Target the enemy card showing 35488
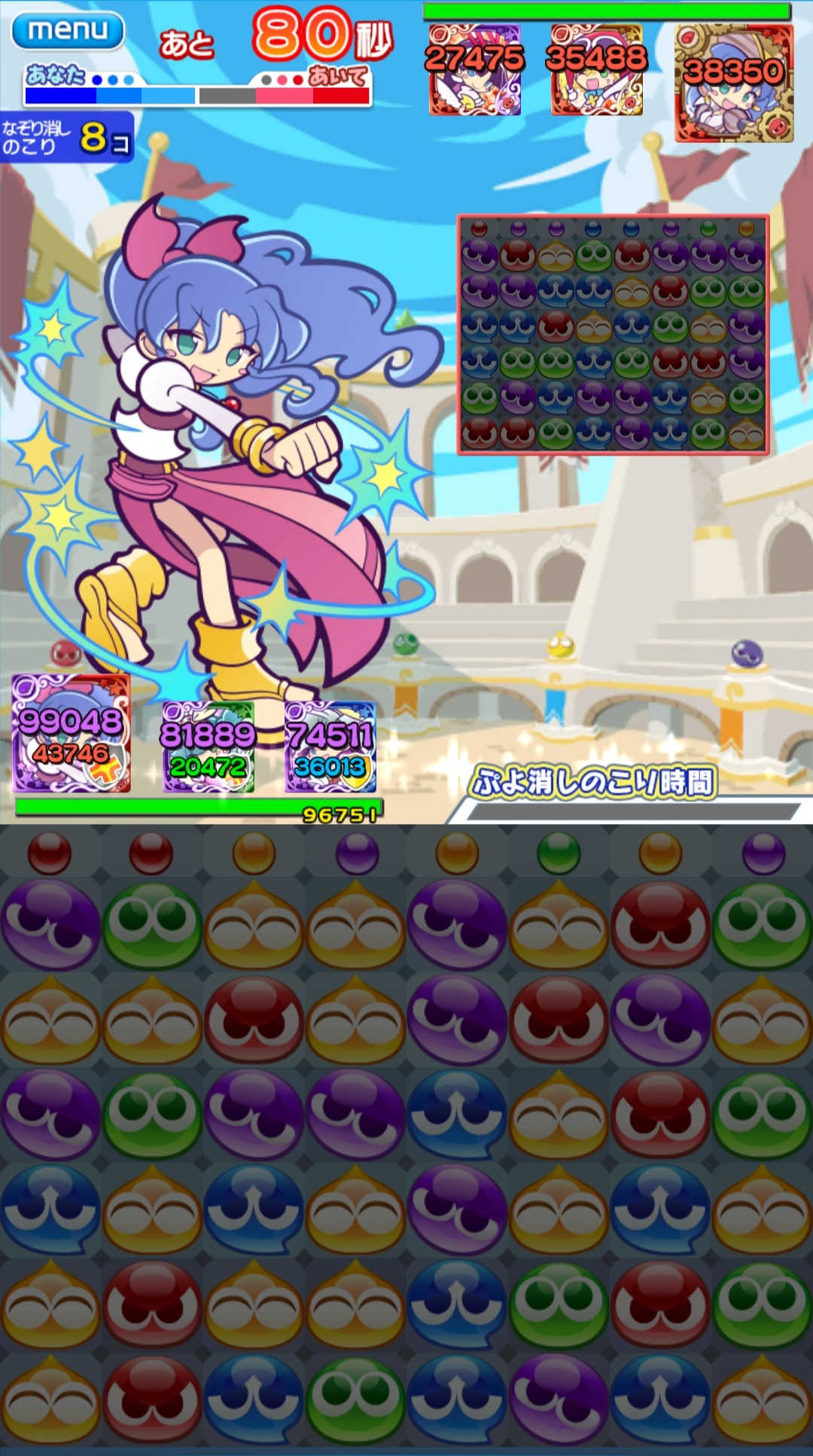Image resolution: width=813 pixels, height=1456 pixels. 596,70
